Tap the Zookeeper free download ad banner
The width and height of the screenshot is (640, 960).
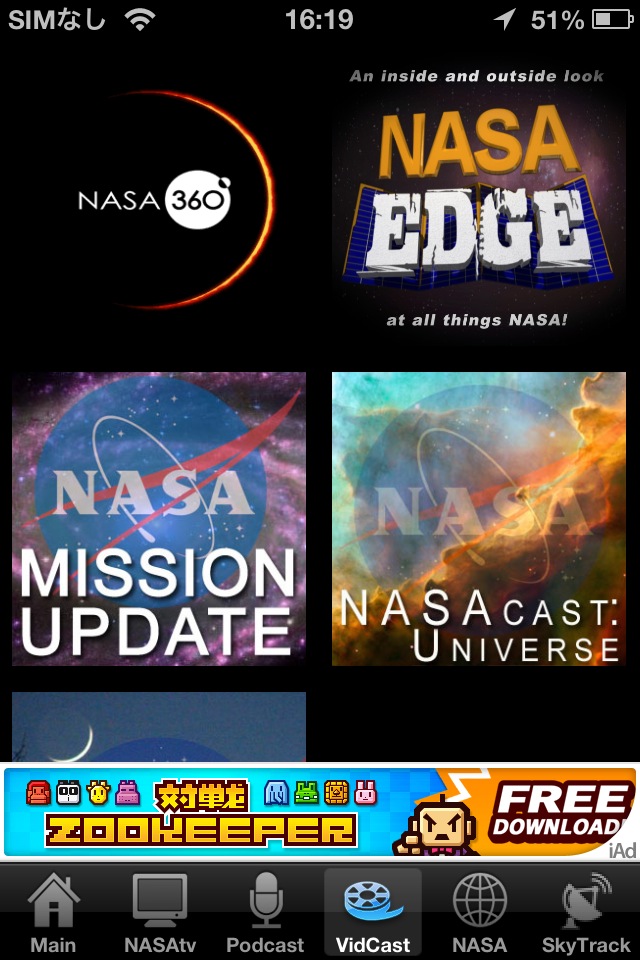pyautogui.click(x=318, y=811)
